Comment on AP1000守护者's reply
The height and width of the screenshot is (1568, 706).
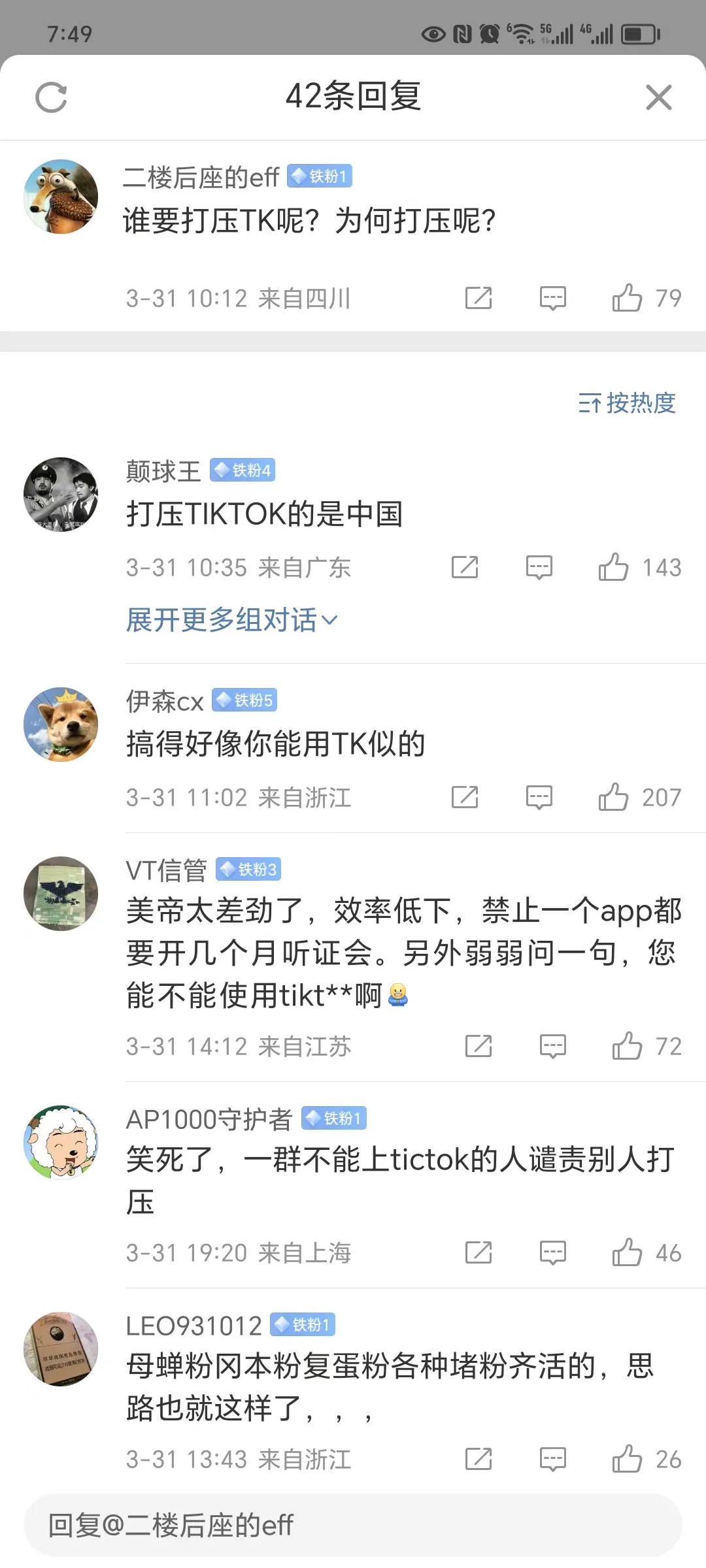click(553, 1252)
